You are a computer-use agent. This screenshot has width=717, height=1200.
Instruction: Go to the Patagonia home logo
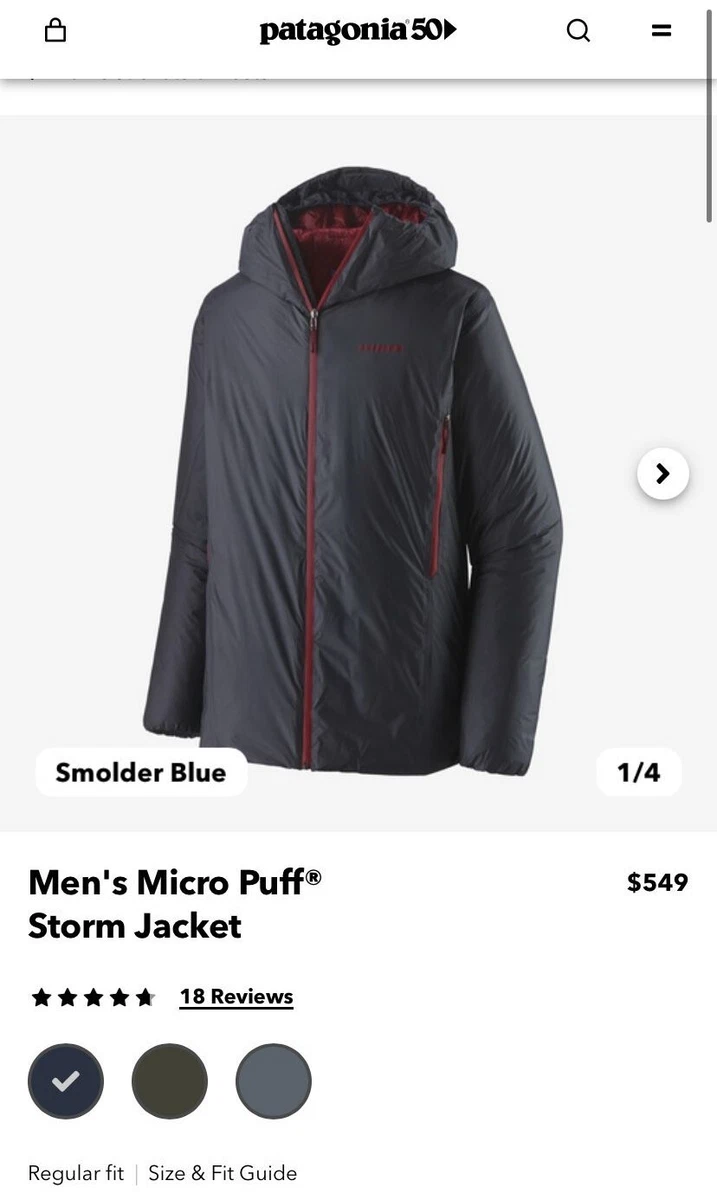[358, 31]
